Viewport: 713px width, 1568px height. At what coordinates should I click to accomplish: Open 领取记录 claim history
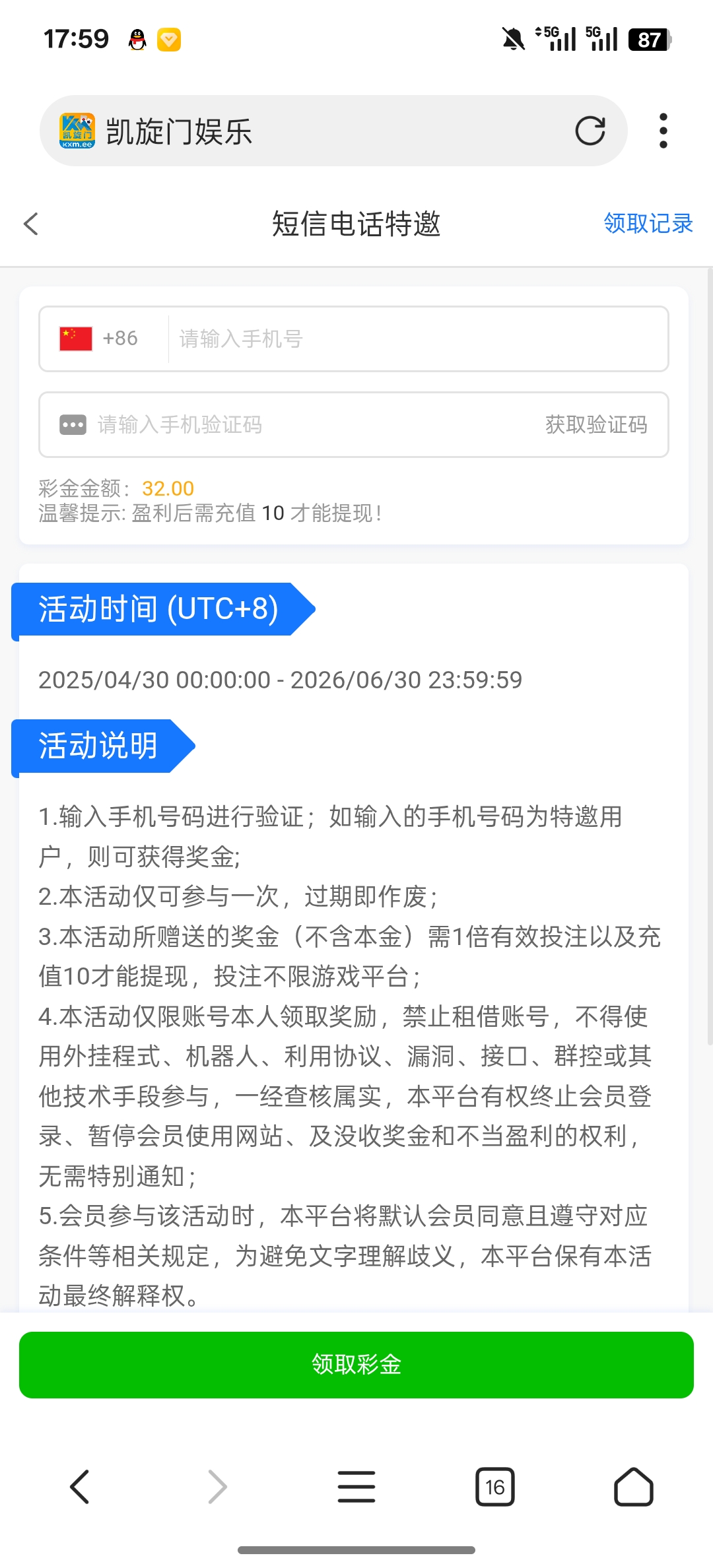[x=648, y=224]
